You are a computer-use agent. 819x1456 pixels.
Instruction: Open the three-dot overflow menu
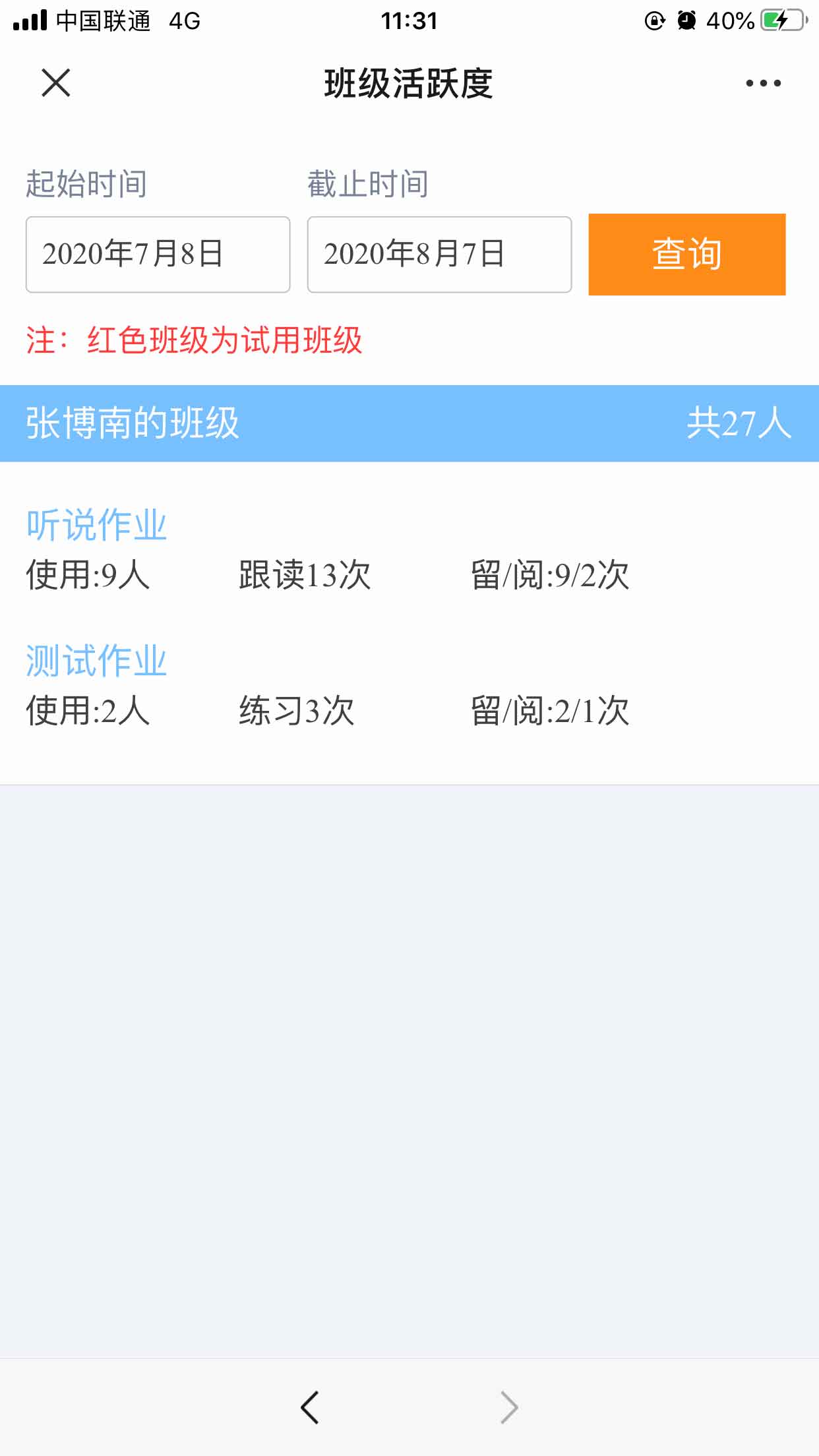763,83
